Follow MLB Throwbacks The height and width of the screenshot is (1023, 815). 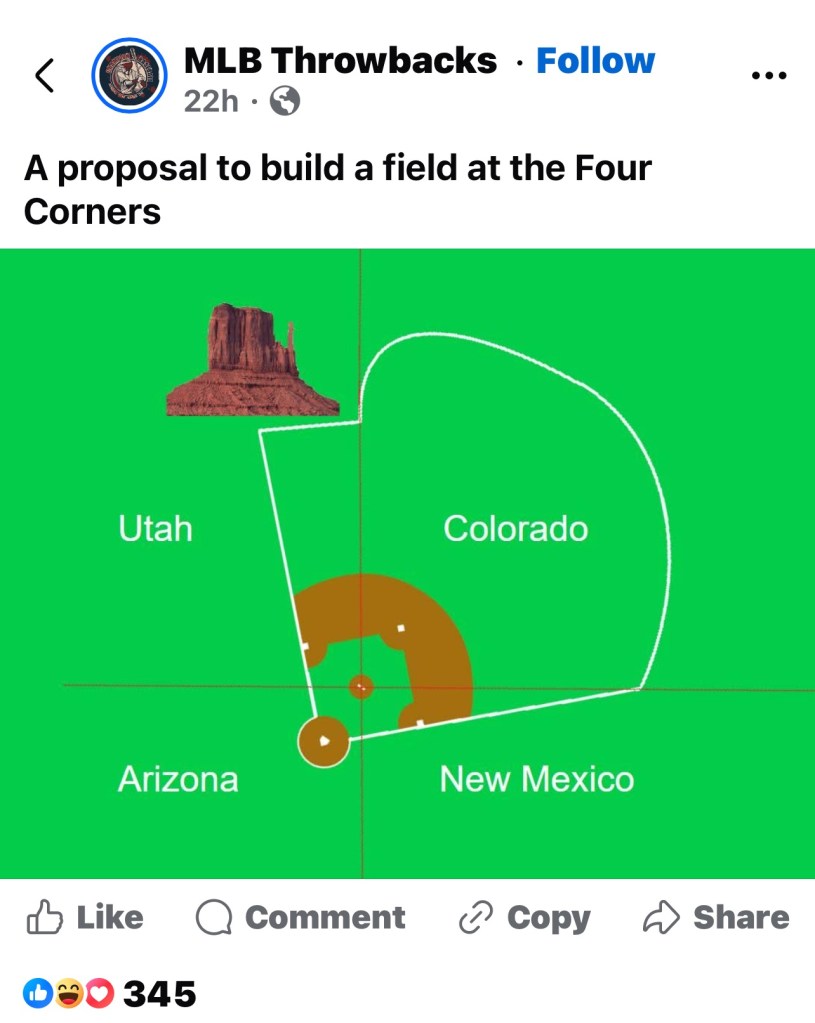point(595,60)
